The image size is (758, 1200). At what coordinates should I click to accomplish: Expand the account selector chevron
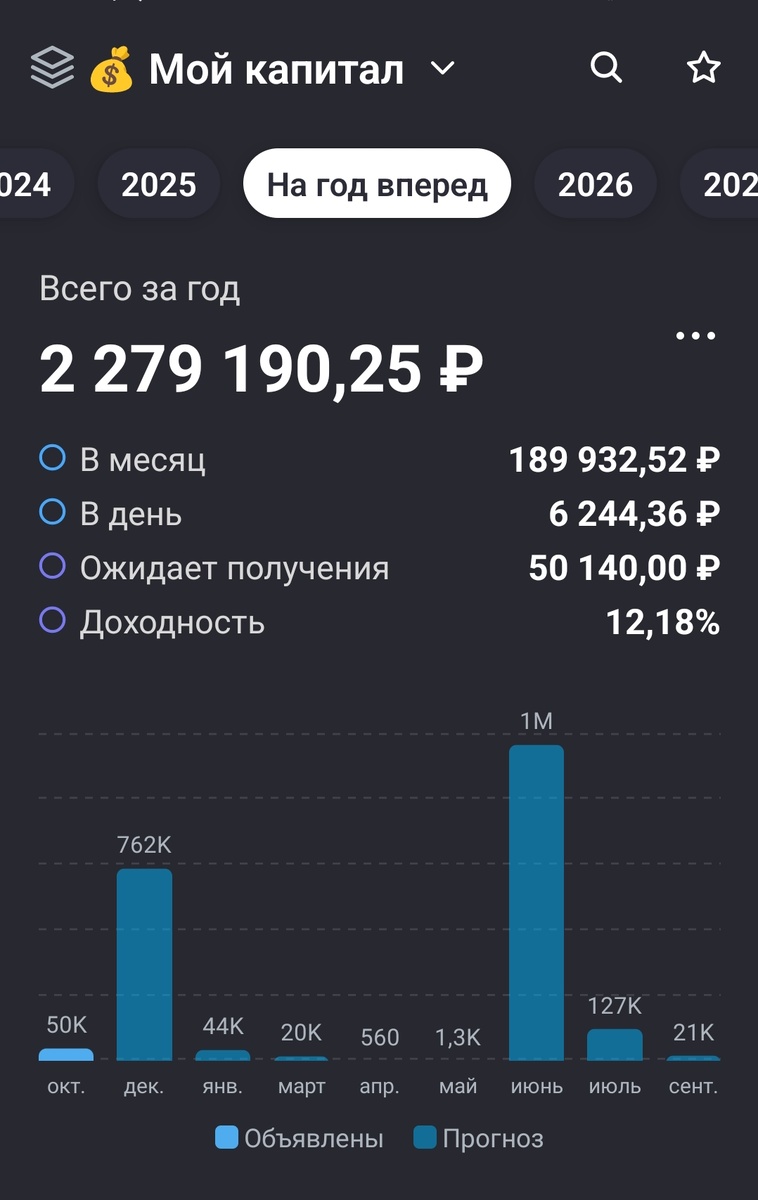[x=441, y=68]
